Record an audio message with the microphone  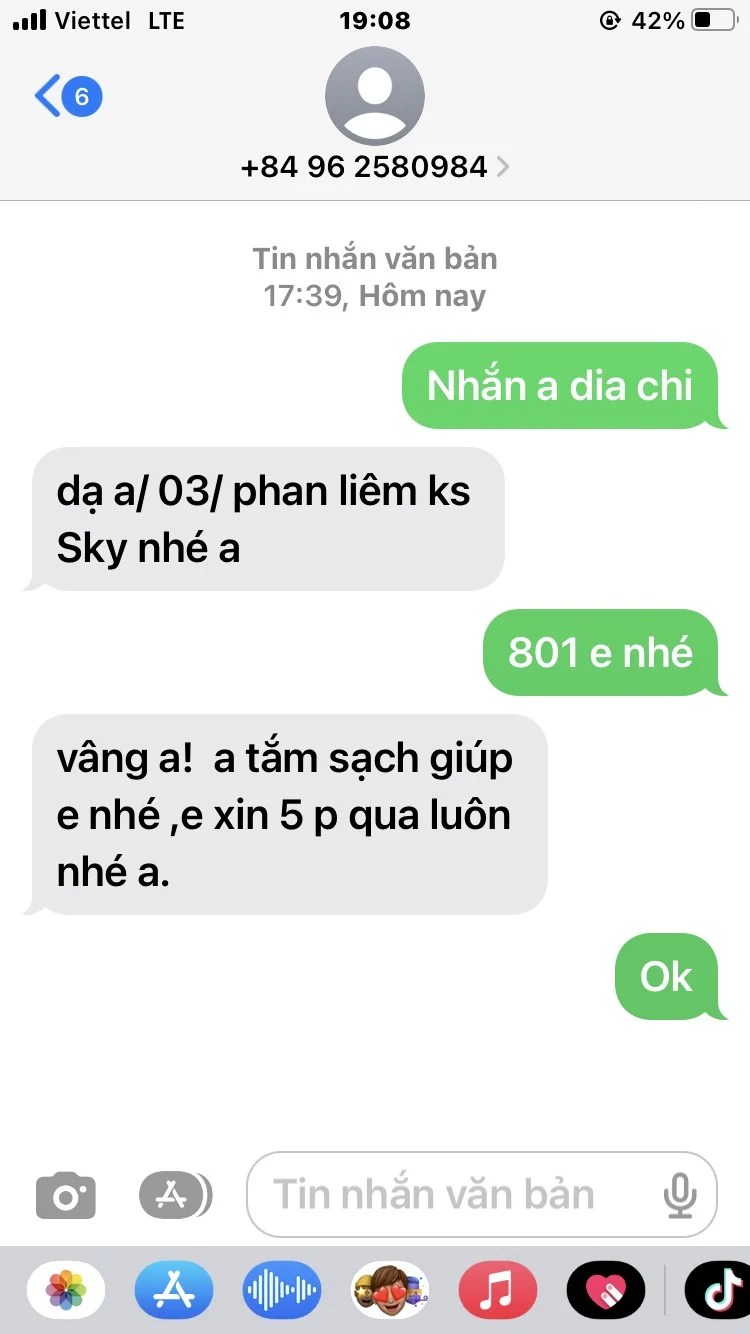pos(680,1194)
